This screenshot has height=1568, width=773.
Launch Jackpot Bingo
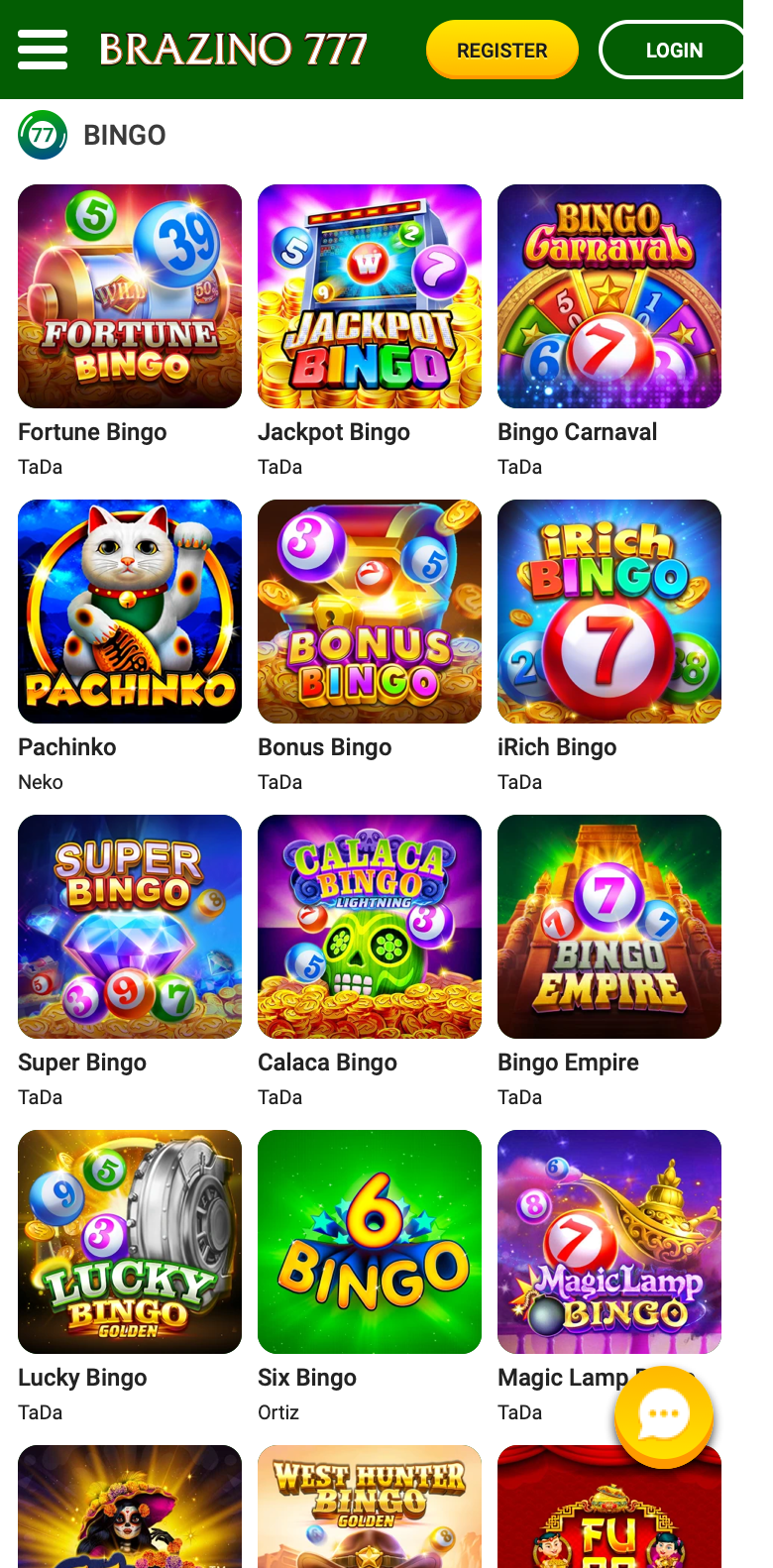[370, 296]
